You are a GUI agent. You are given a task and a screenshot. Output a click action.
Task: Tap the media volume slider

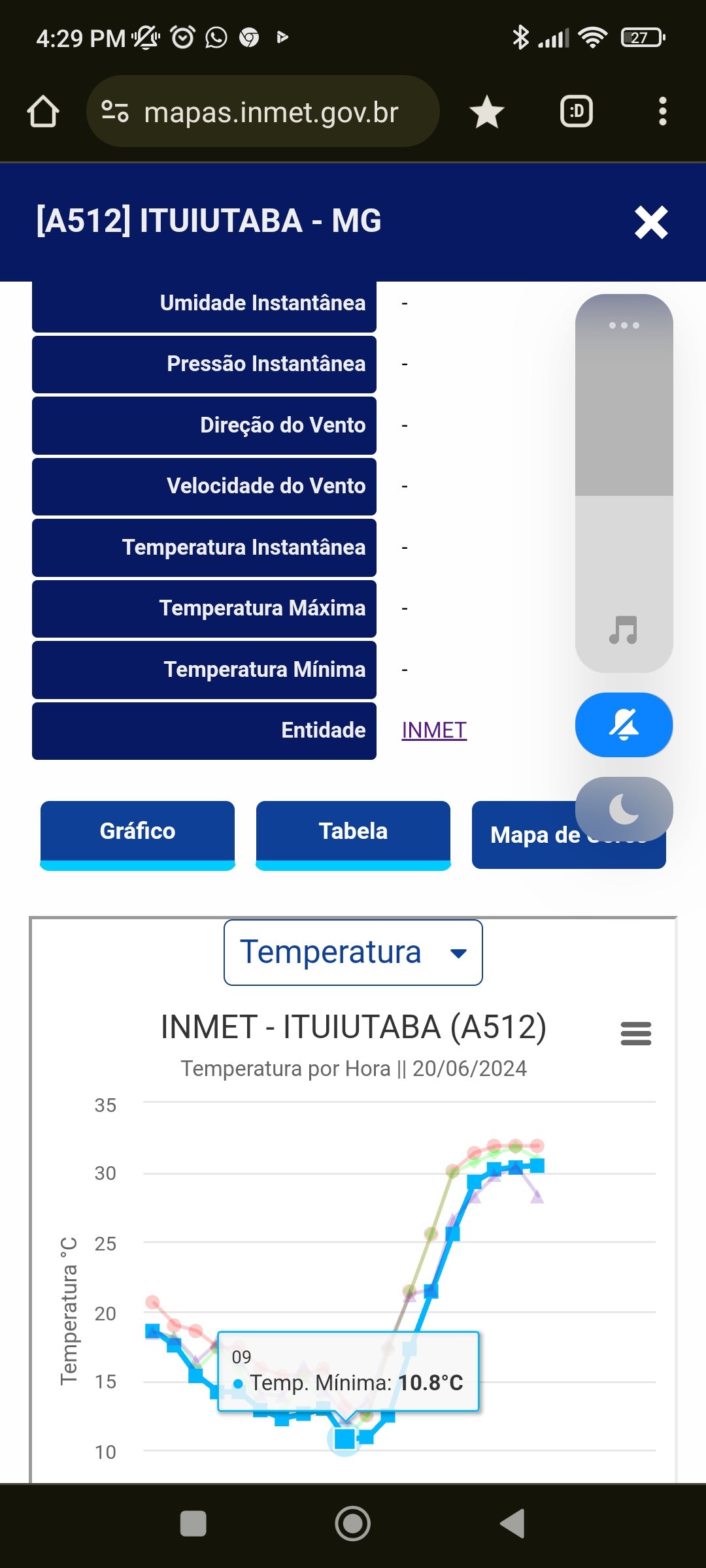point(624,483)
